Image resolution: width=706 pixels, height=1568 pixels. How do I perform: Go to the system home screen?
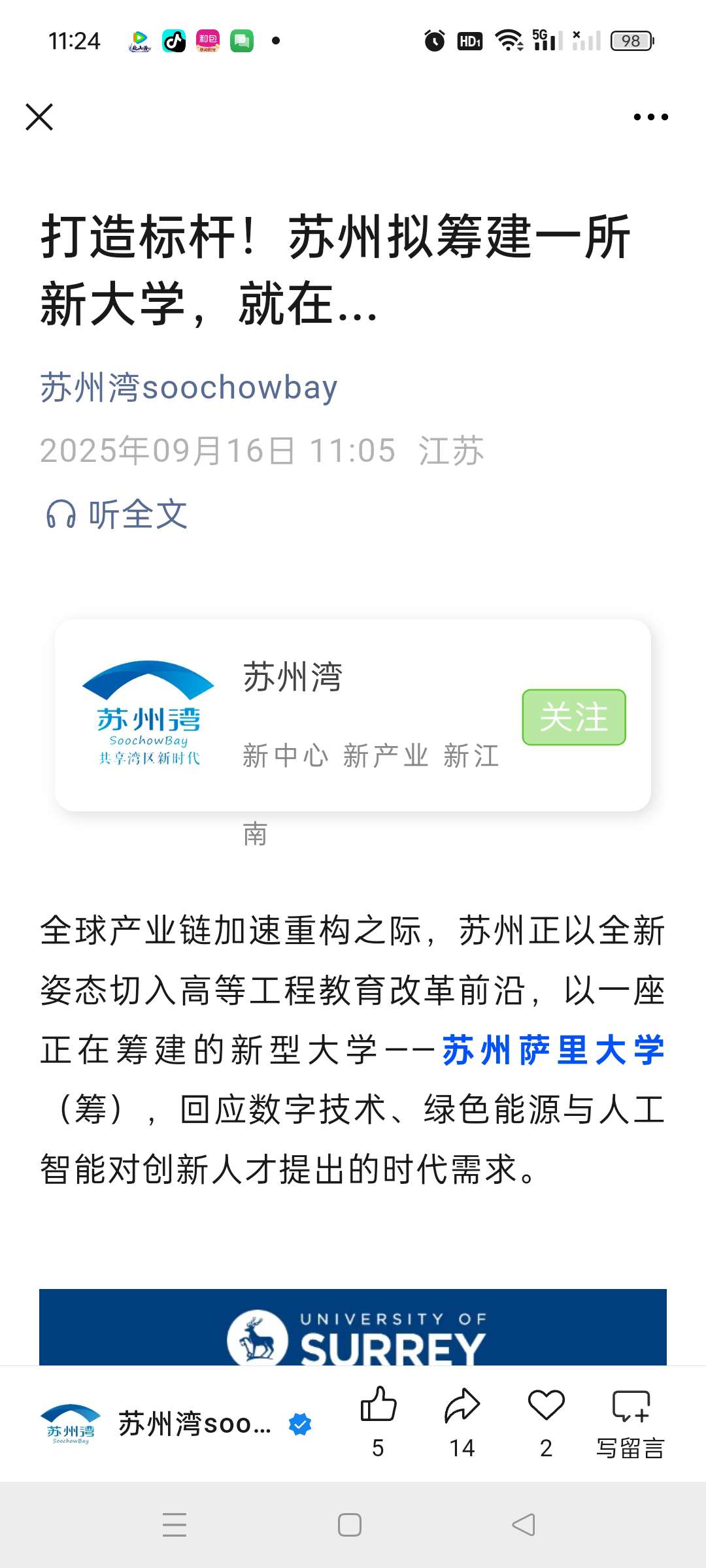(350, 1526)
